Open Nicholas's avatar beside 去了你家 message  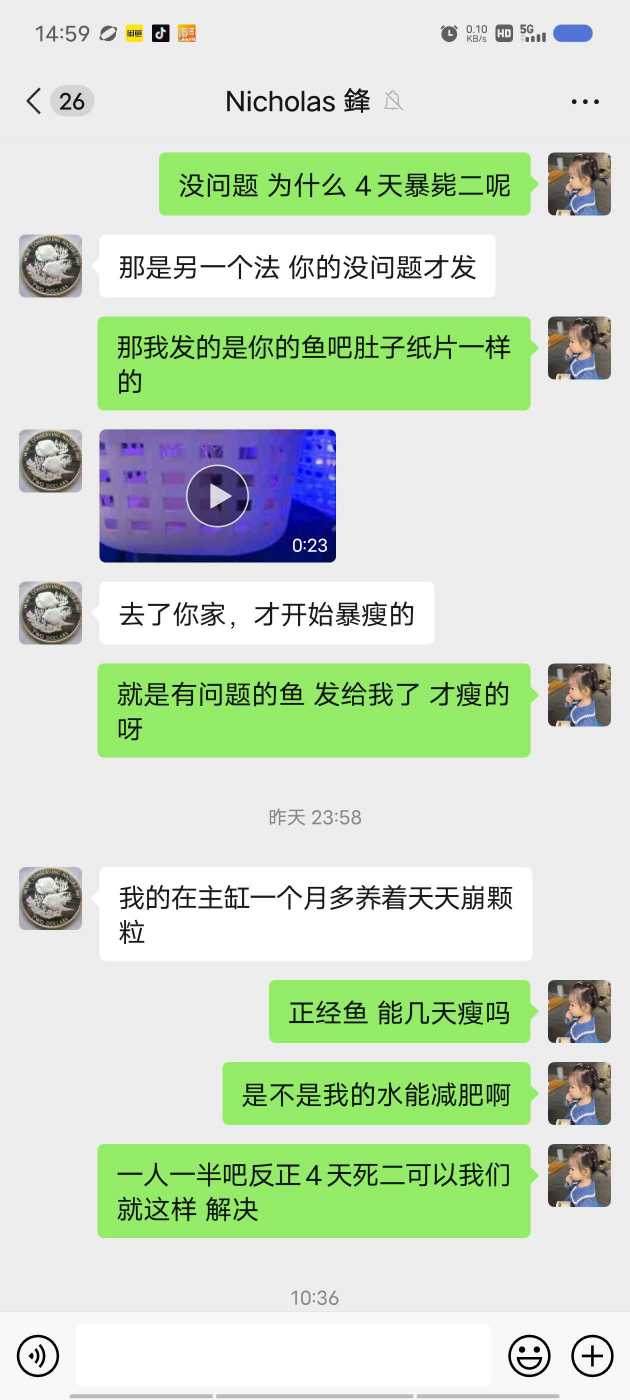click(x=50, y=613)
